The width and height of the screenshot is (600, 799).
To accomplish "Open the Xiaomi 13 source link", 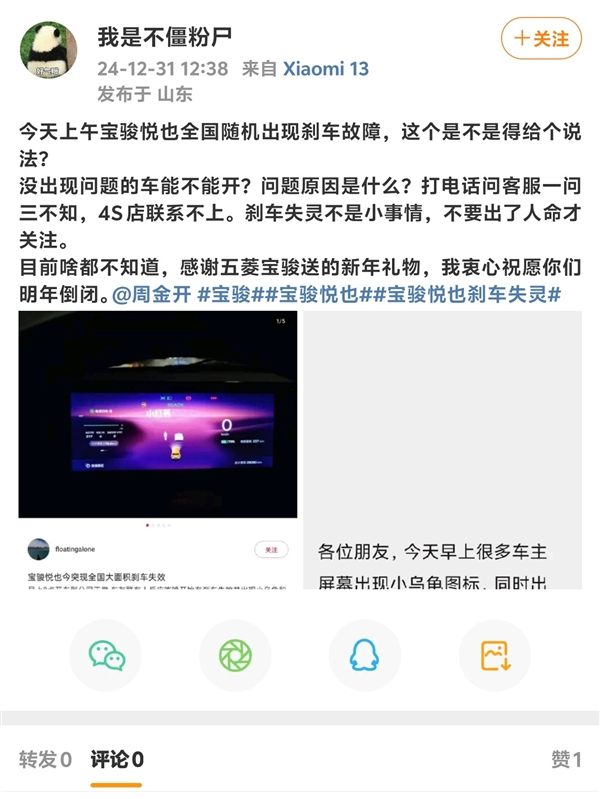I will coord(326,68).
